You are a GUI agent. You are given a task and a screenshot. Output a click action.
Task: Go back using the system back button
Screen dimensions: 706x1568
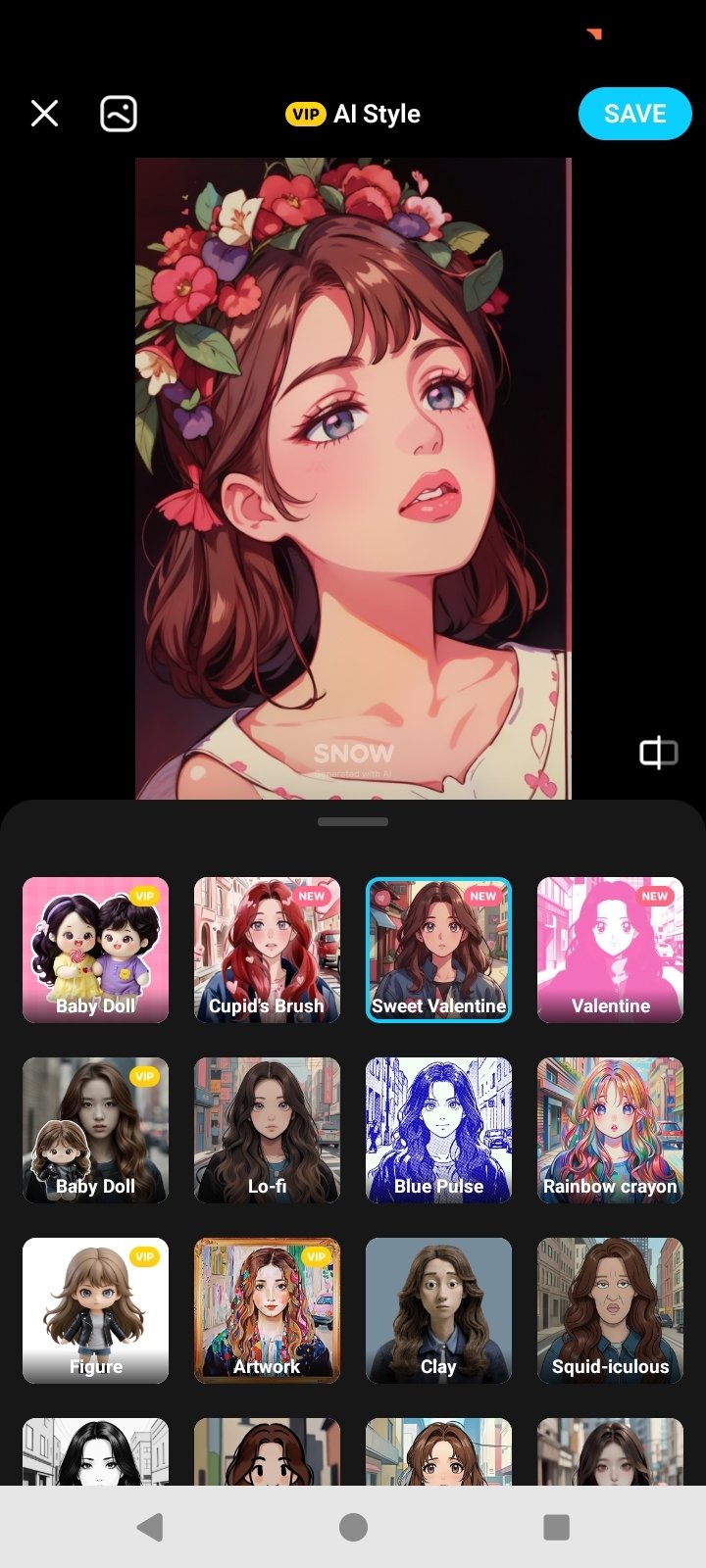click(150, 1527)
